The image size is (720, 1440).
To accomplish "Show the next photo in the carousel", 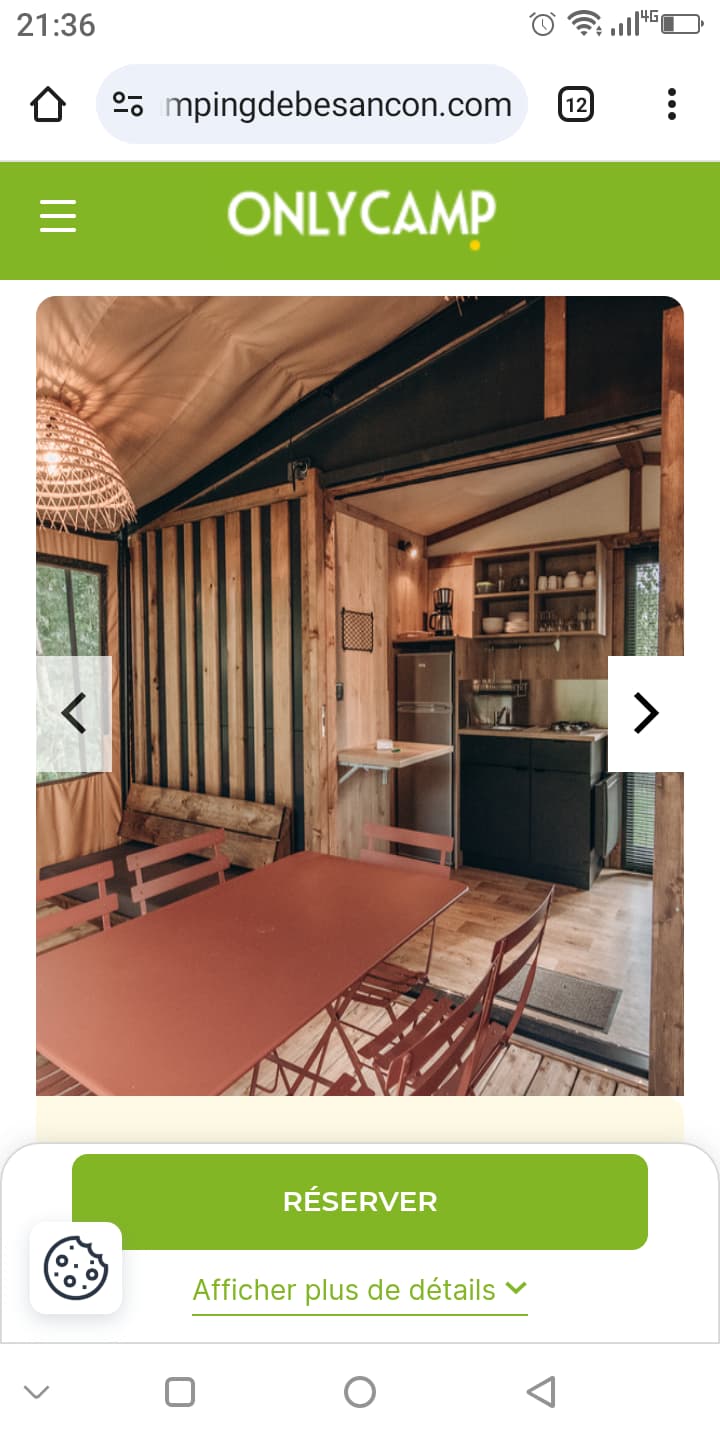I will tap(646, 714).
